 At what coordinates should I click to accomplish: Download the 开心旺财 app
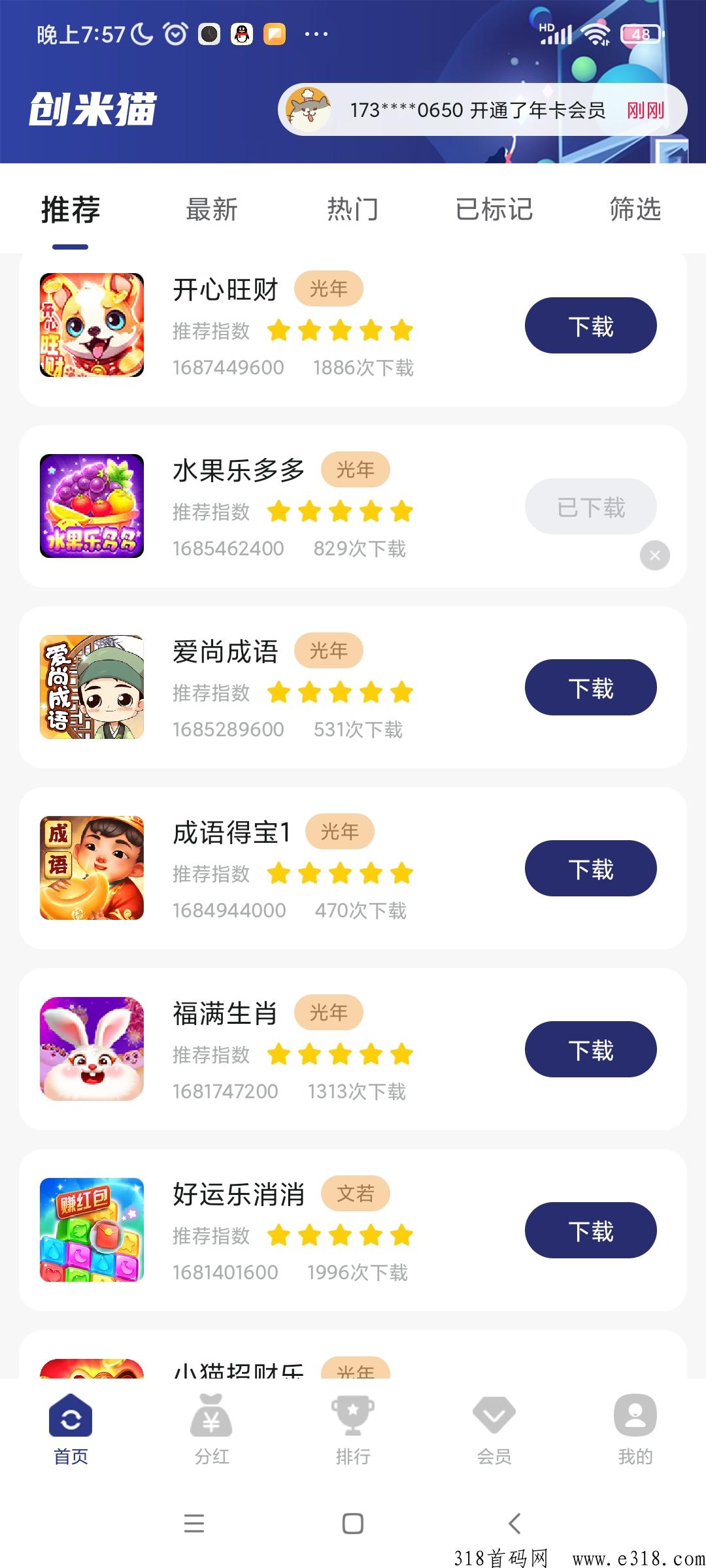590,325
